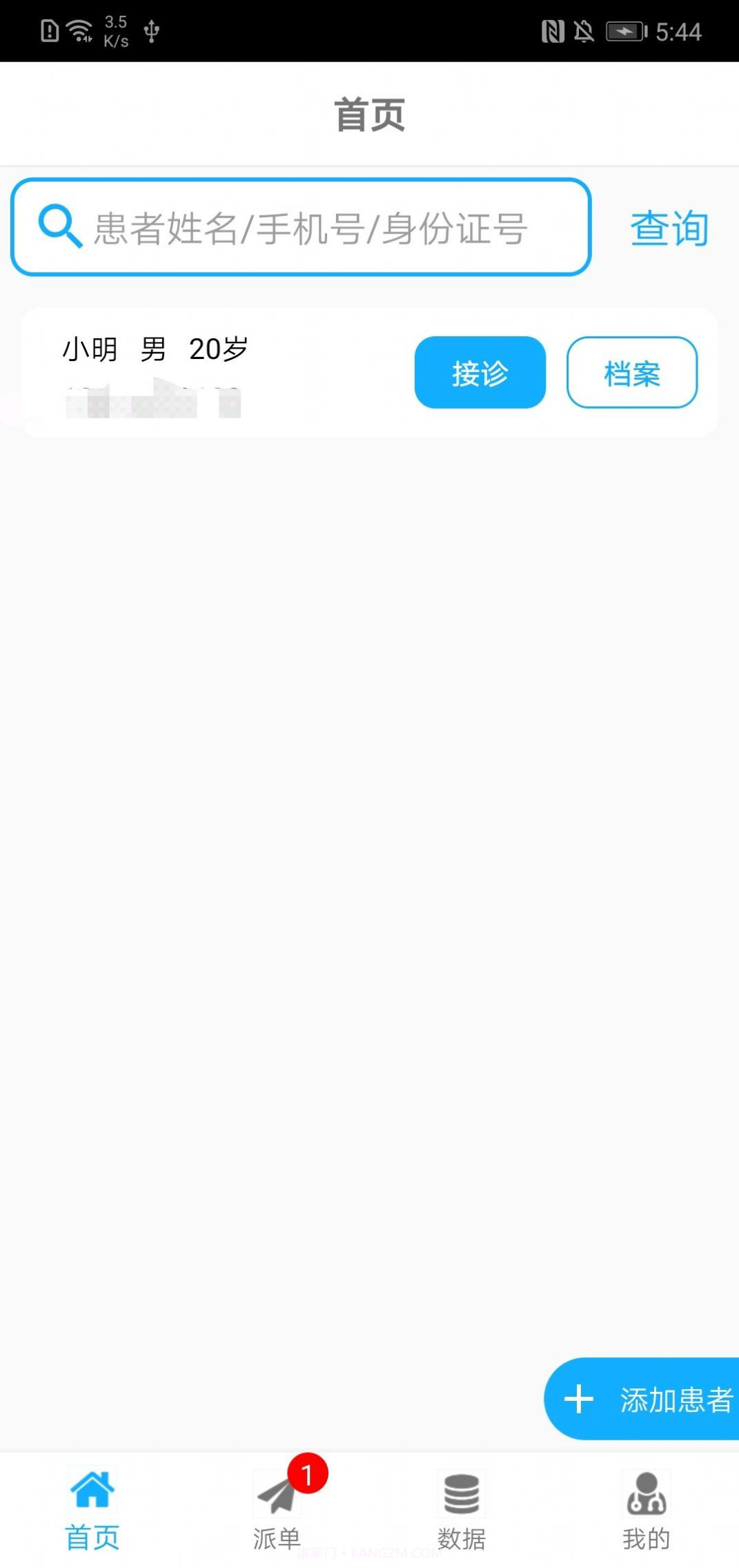
Task: Select the 首页 home tab
Action: [x=92, y=1510]
